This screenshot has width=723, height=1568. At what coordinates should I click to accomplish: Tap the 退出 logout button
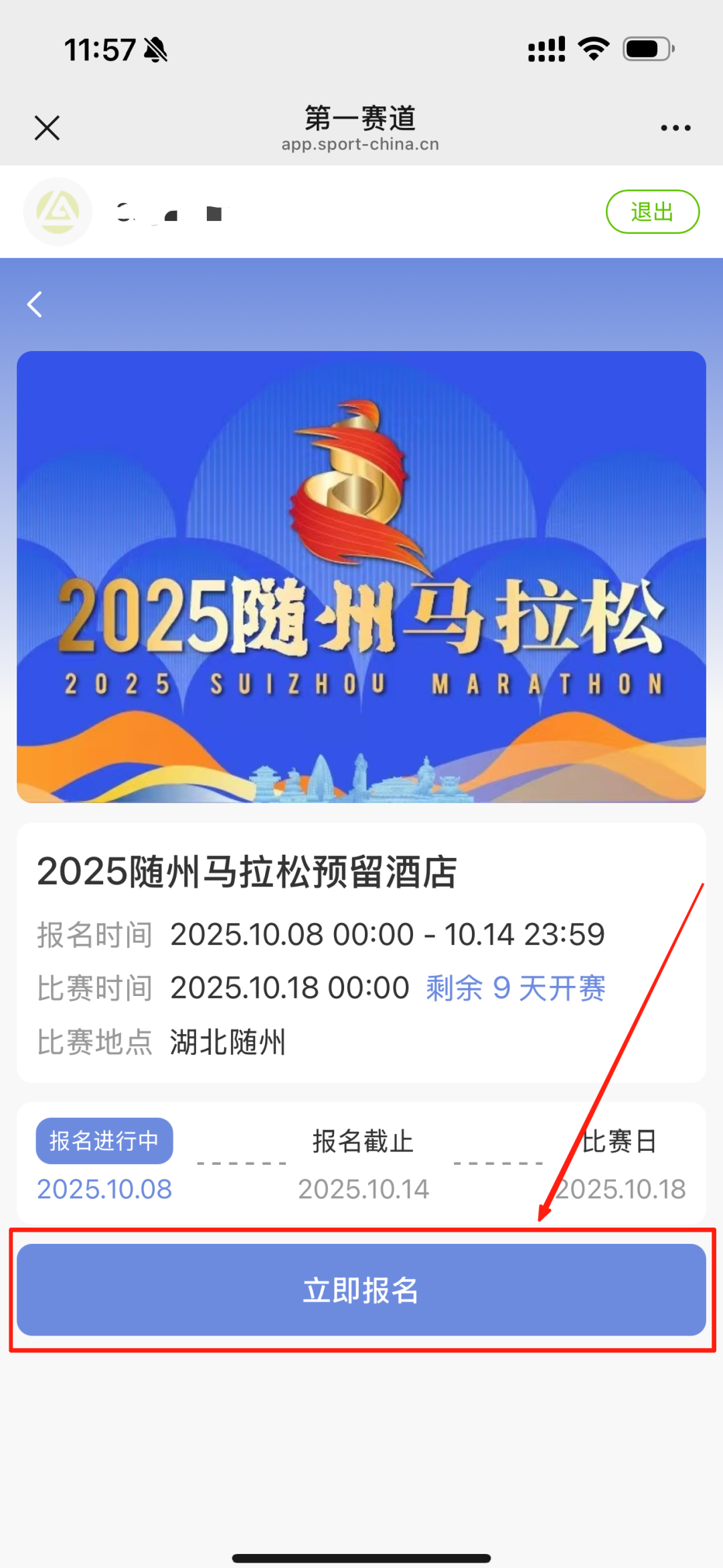652,212
